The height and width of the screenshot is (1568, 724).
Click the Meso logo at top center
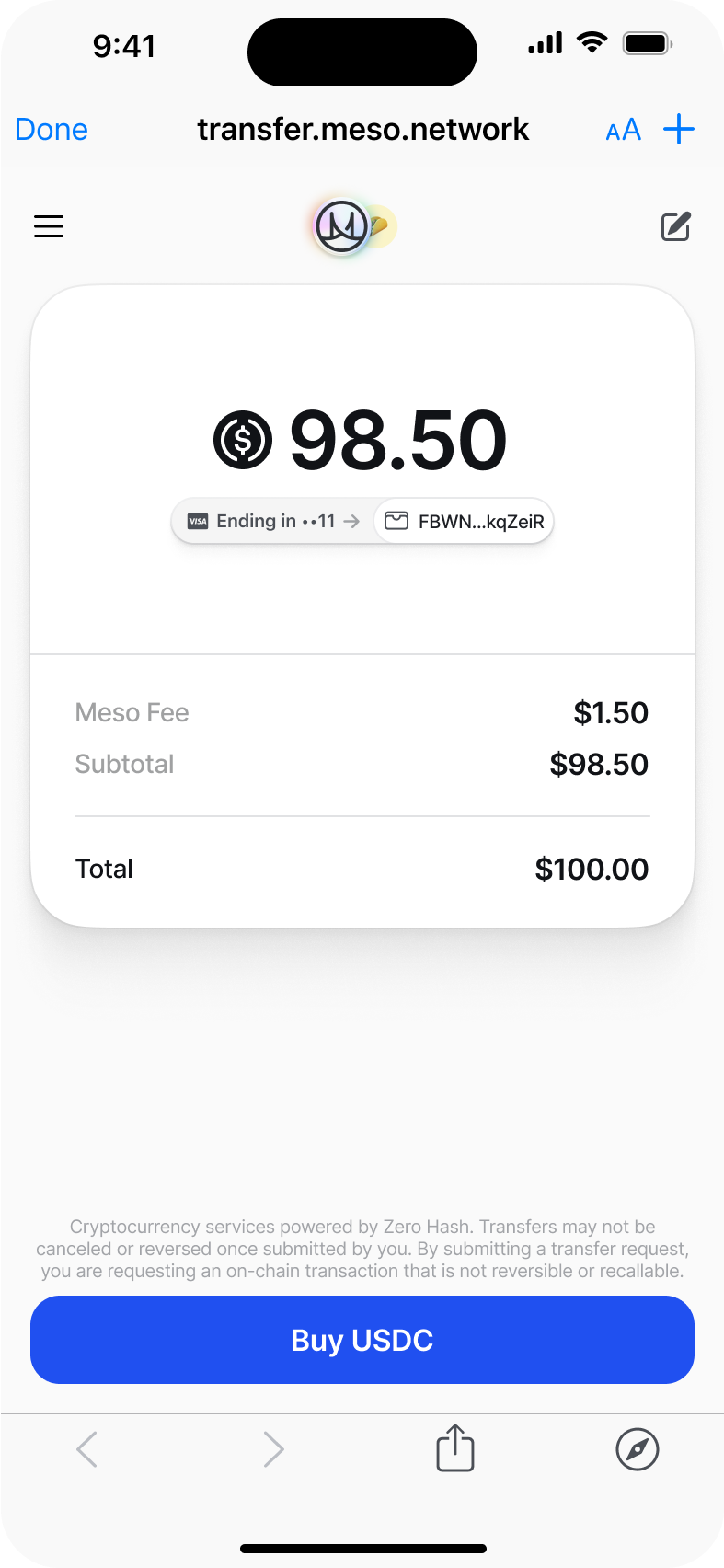354,226
